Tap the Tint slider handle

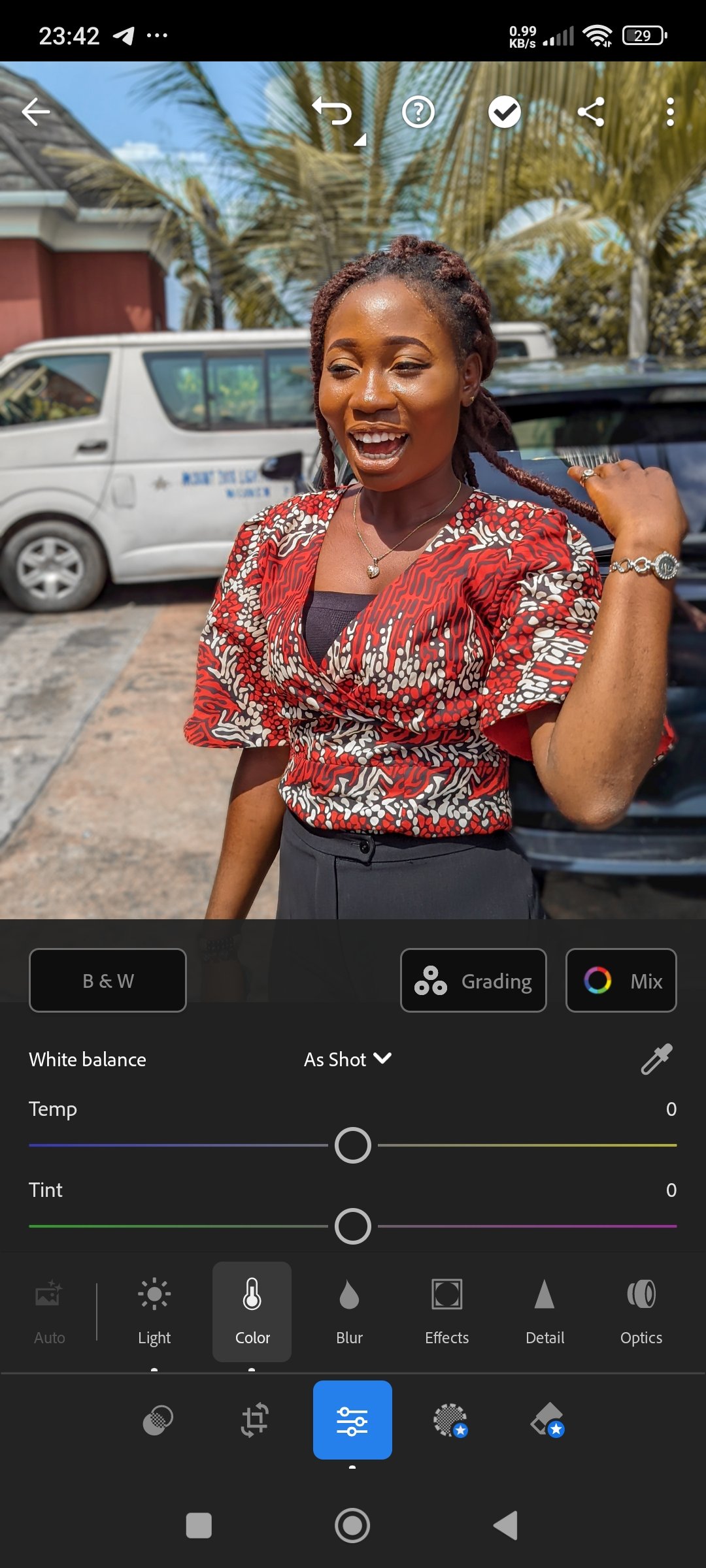(353, 1226)
